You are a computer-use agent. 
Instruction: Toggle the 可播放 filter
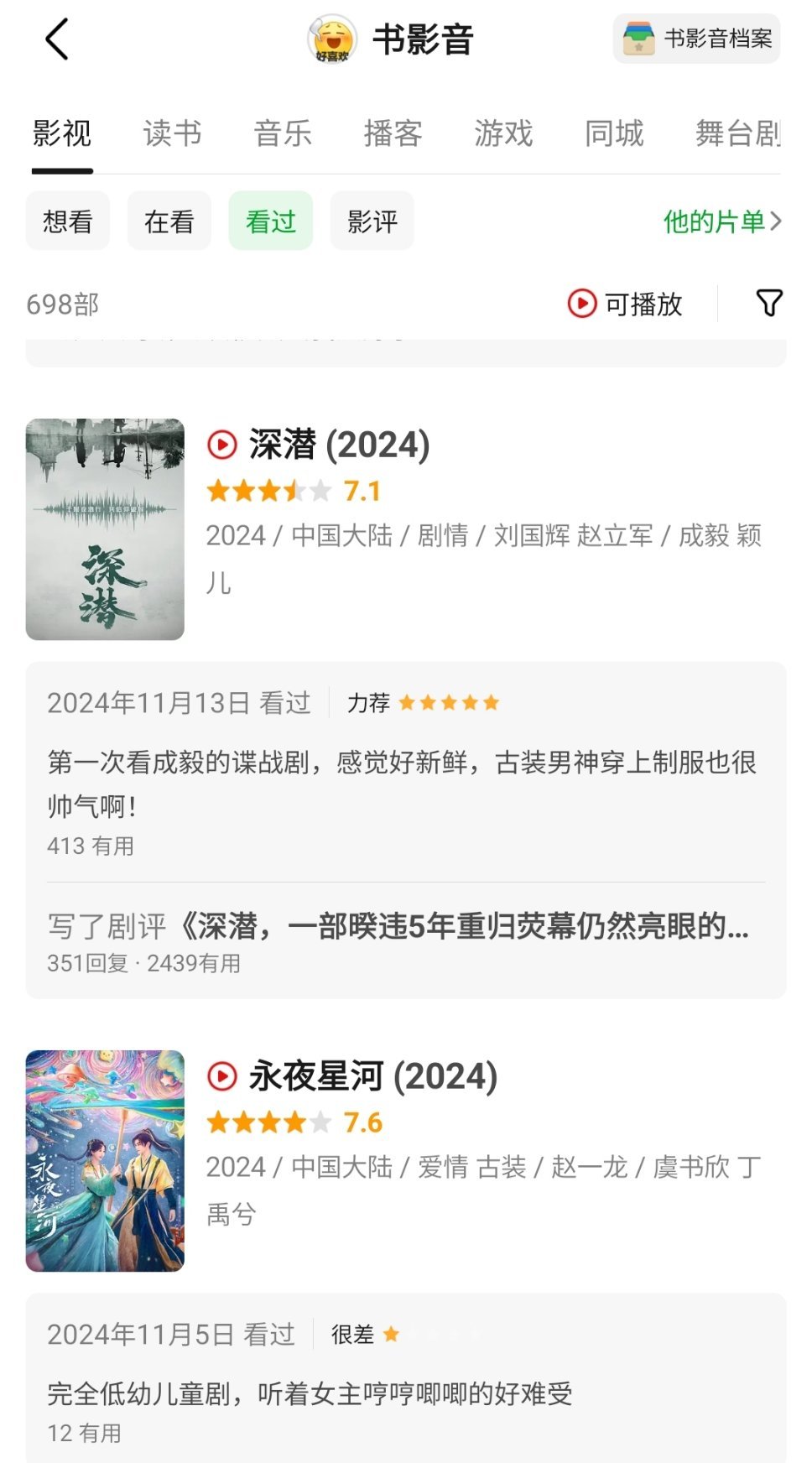(x=625, y=304)
